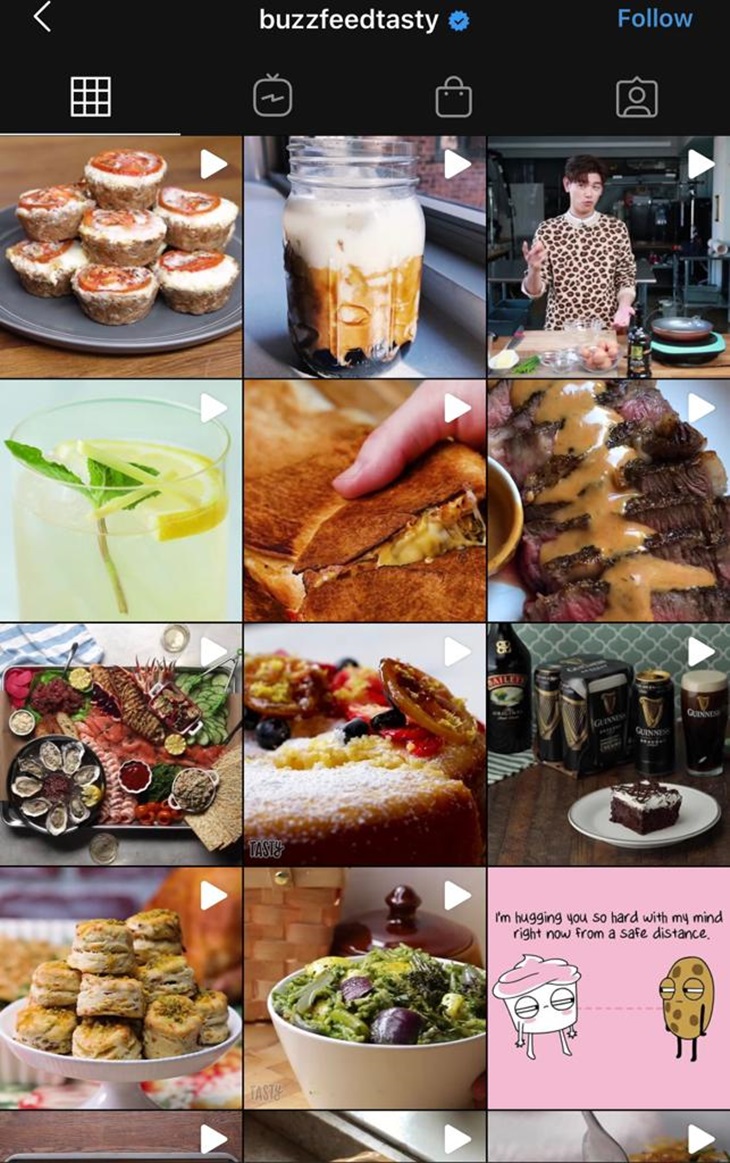
Task: Switch to the tagged photos tab
Action: [636, 98]
